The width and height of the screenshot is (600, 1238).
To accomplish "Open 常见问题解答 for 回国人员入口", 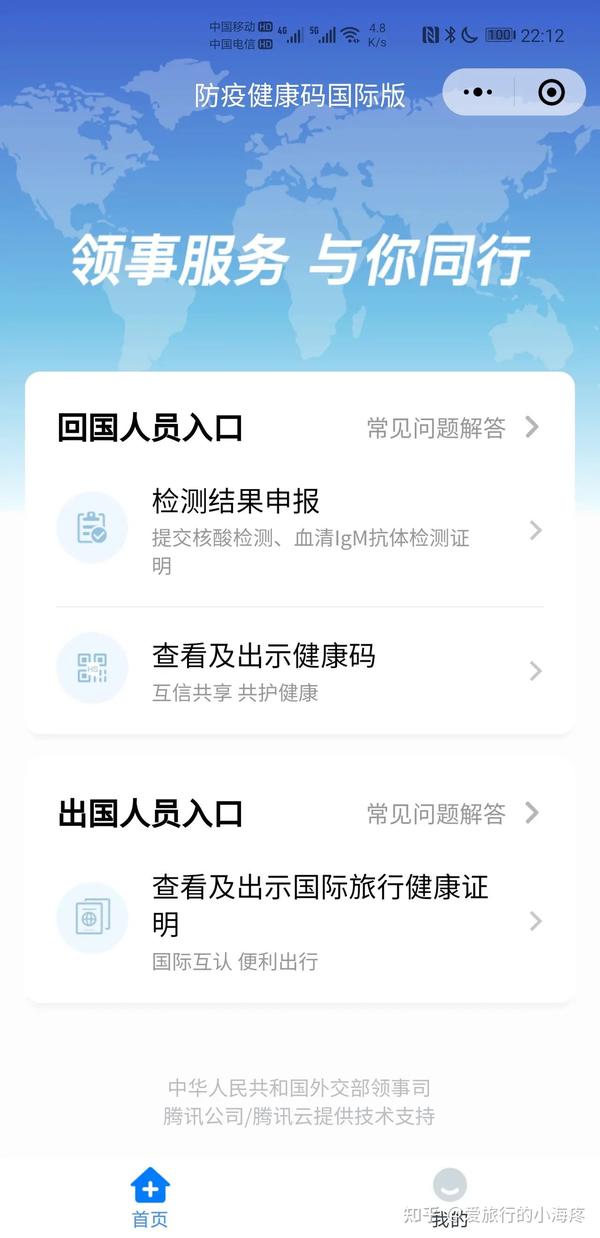I will 454,428.
